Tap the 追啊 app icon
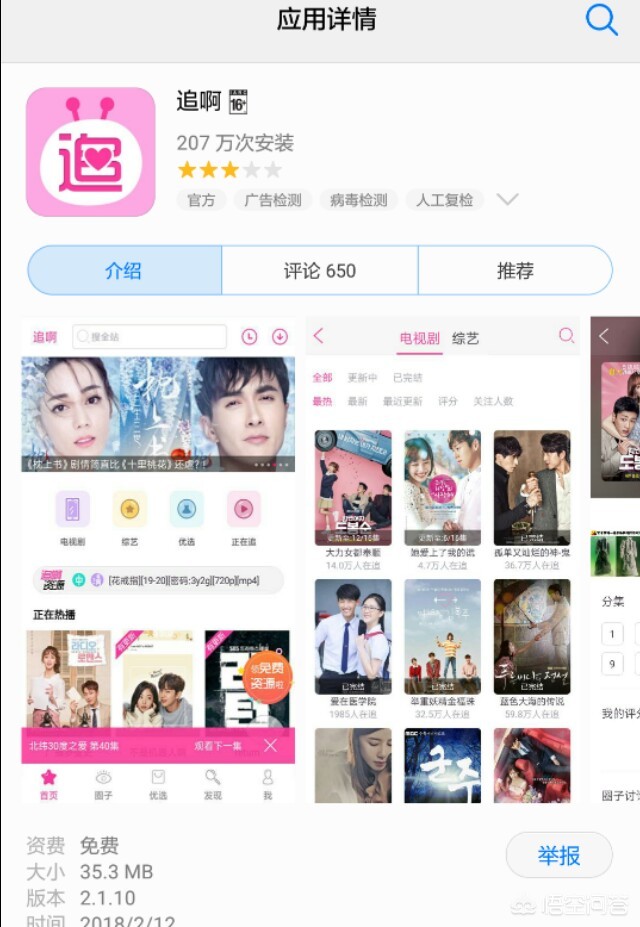640x927 pixels. [91, 152]
